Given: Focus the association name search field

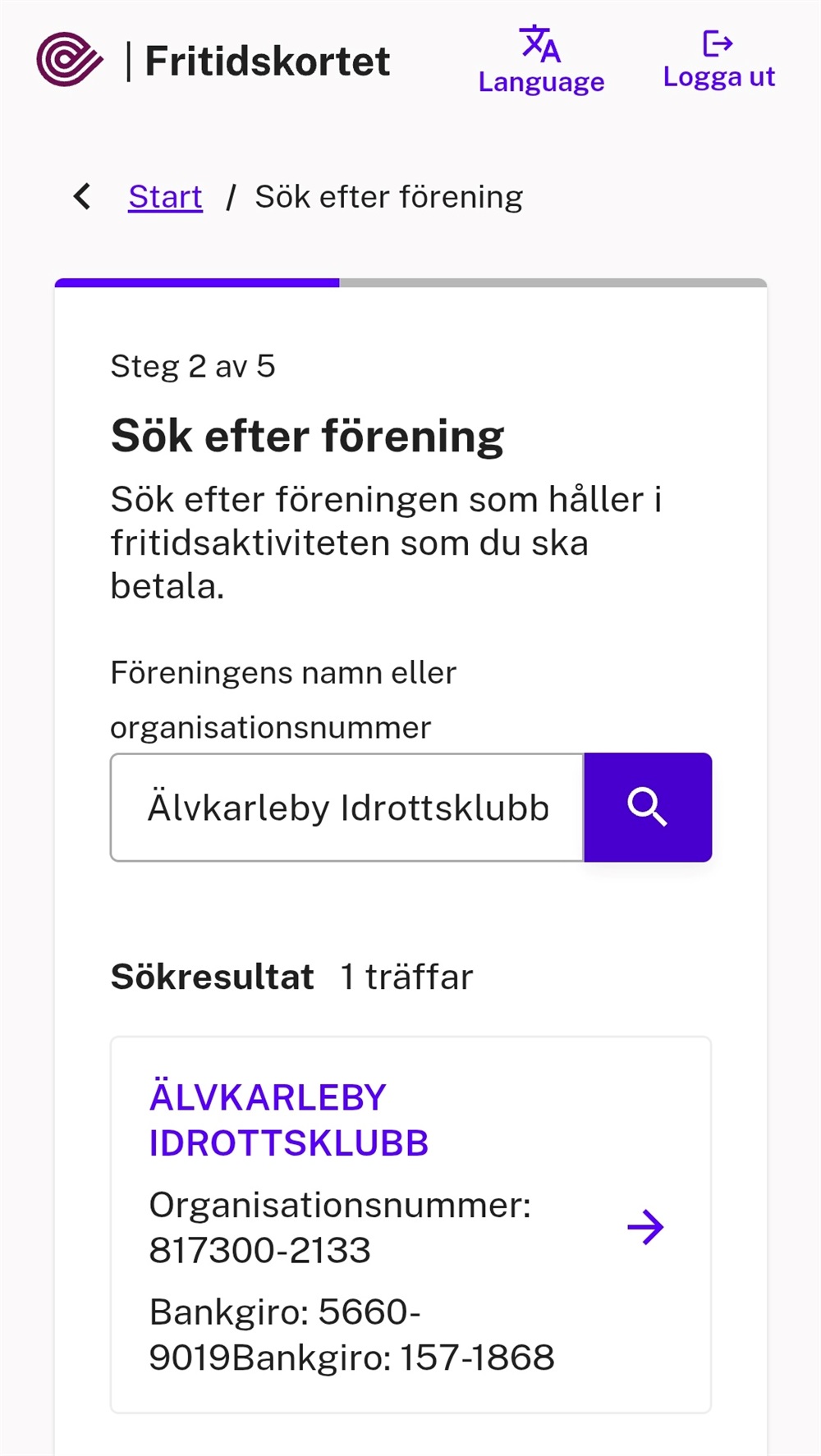Looking at the screenshot, I should tap(346, 808).
